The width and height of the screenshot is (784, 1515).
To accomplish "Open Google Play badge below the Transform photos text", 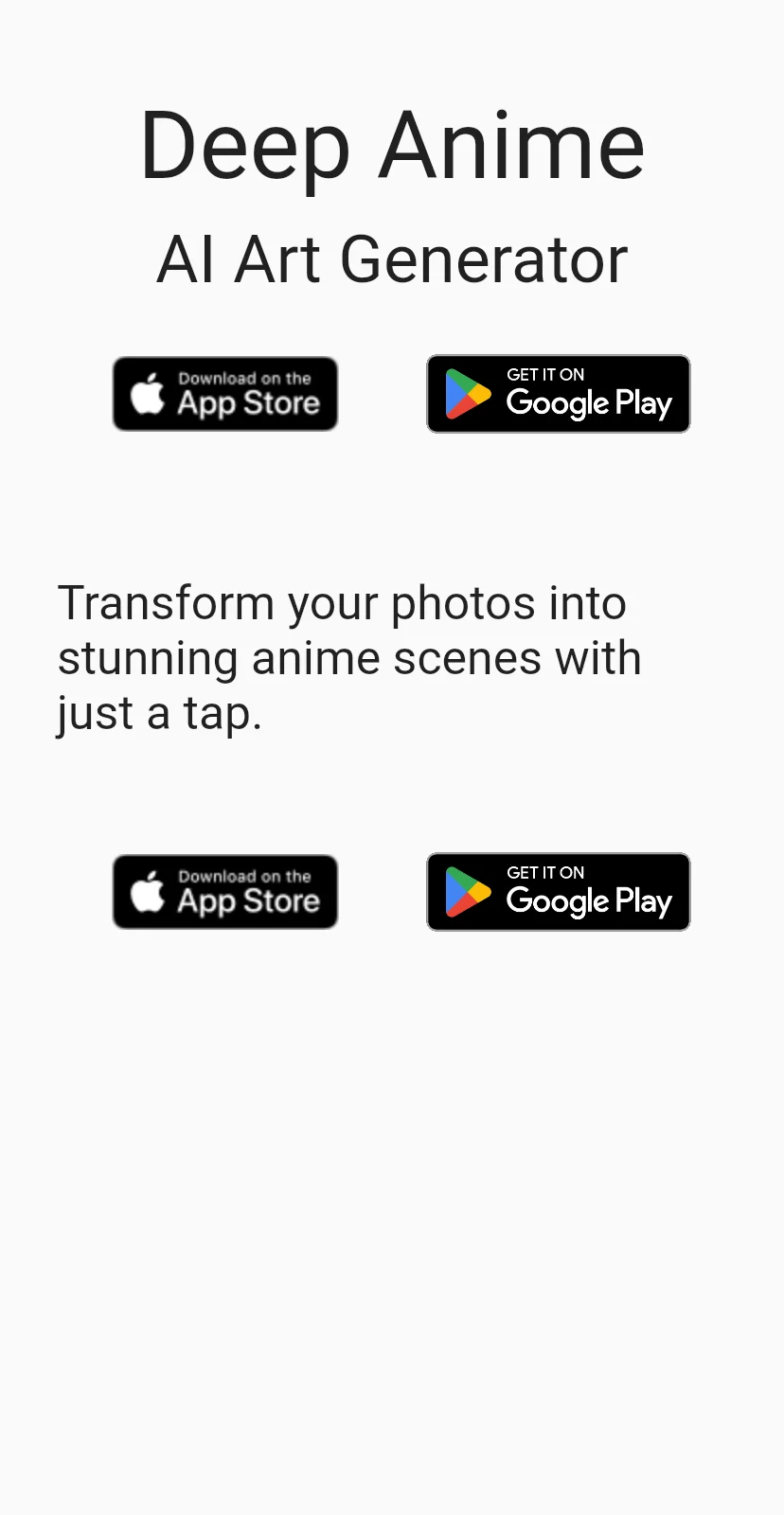I will 558,892.
